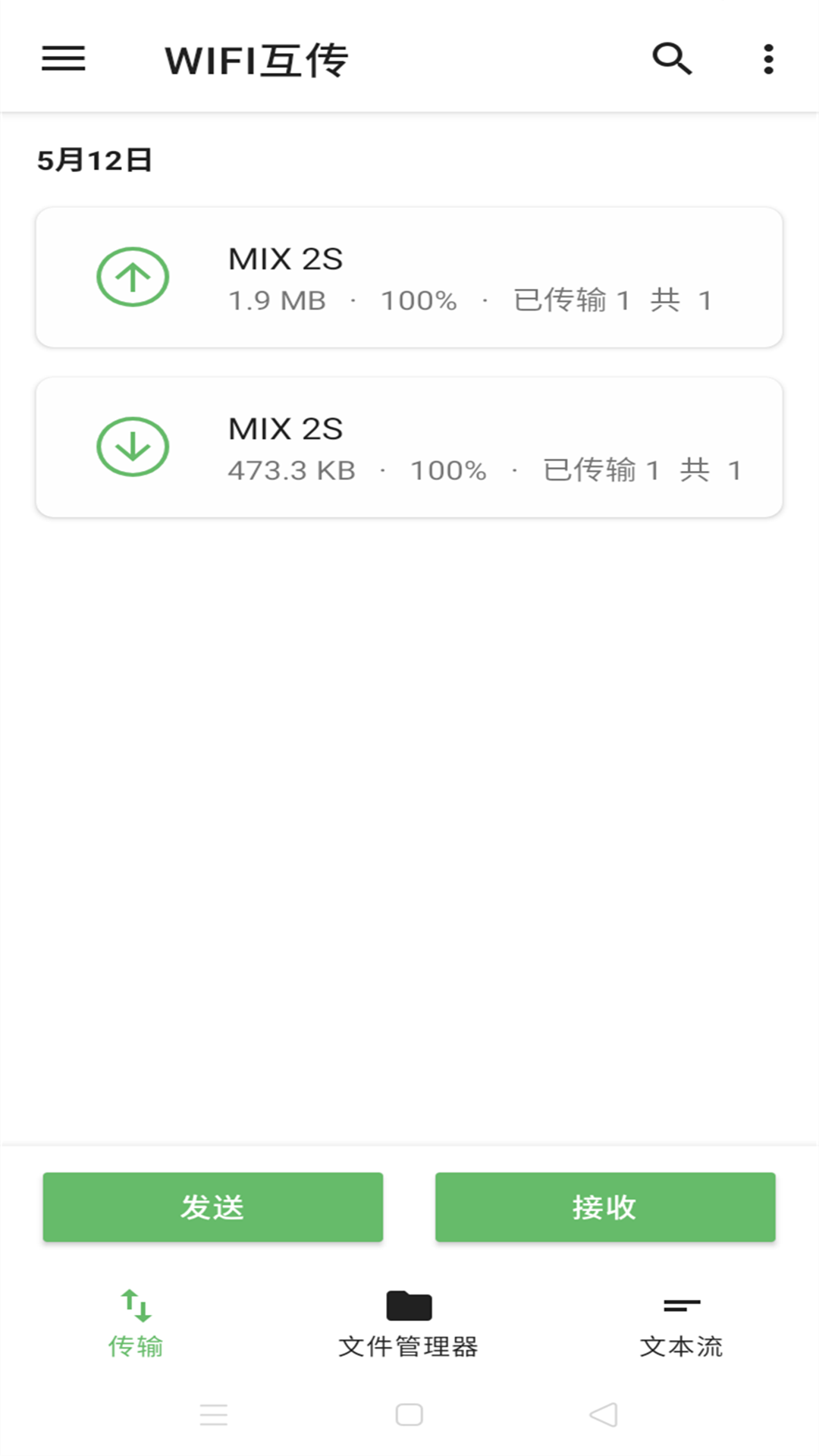Open the three-dot overflow menu

768,59
